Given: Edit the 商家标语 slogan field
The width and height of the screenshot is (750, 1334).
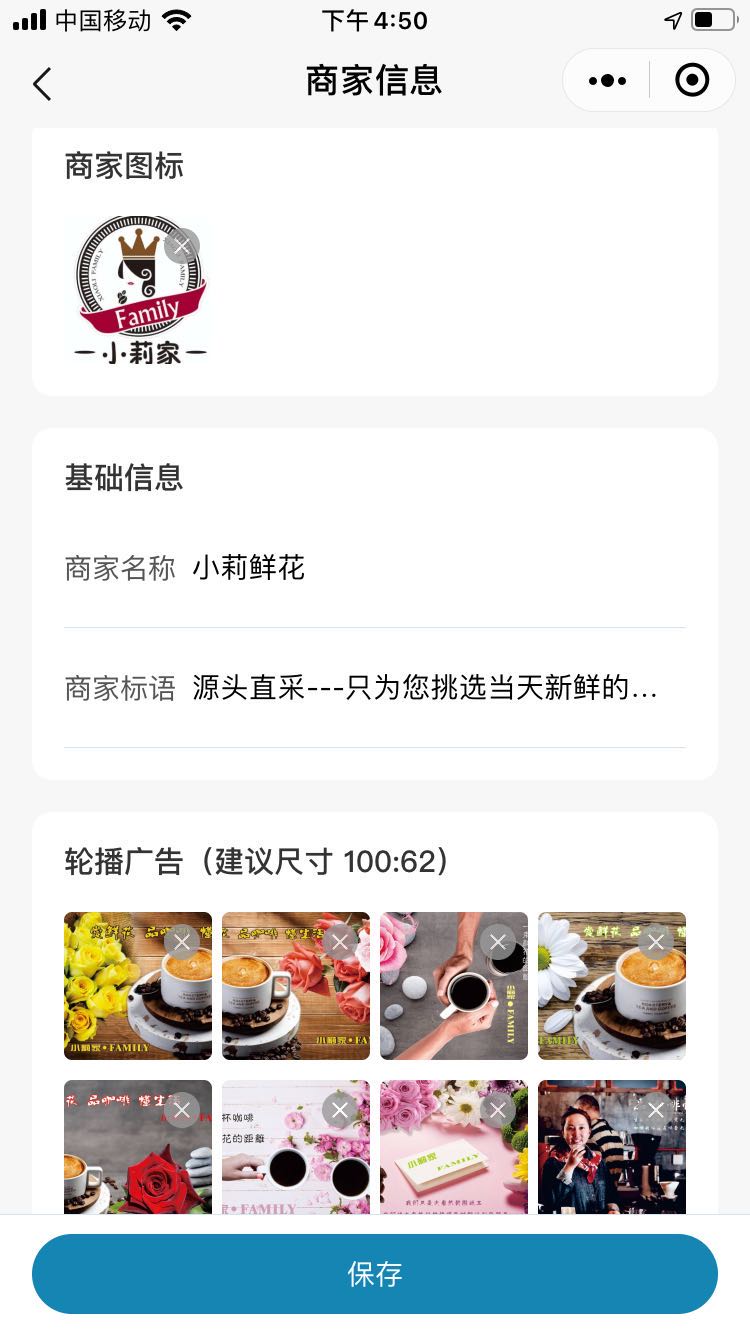Looking at the screenshot, I should pyautogui.click(x=375, y=688).
